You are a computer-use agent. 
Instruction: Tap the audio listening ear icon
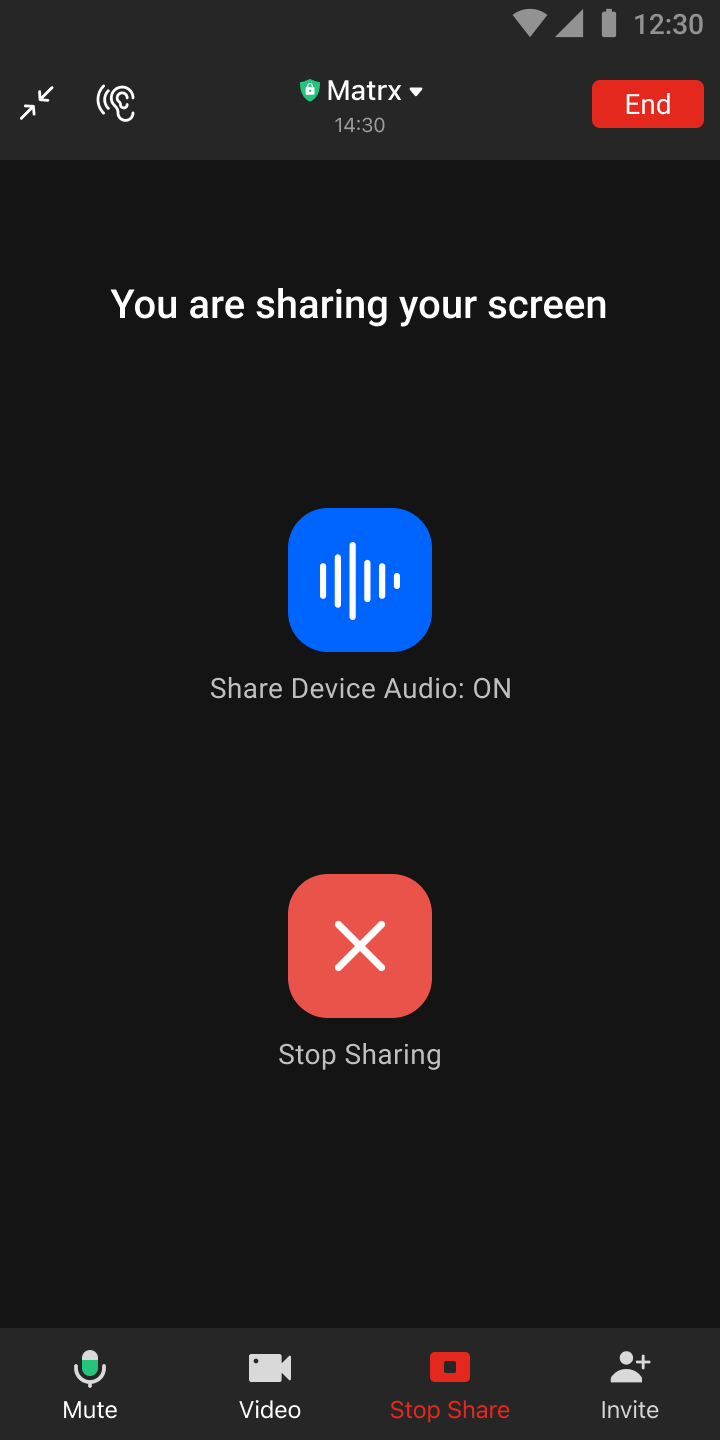[116, 103]
